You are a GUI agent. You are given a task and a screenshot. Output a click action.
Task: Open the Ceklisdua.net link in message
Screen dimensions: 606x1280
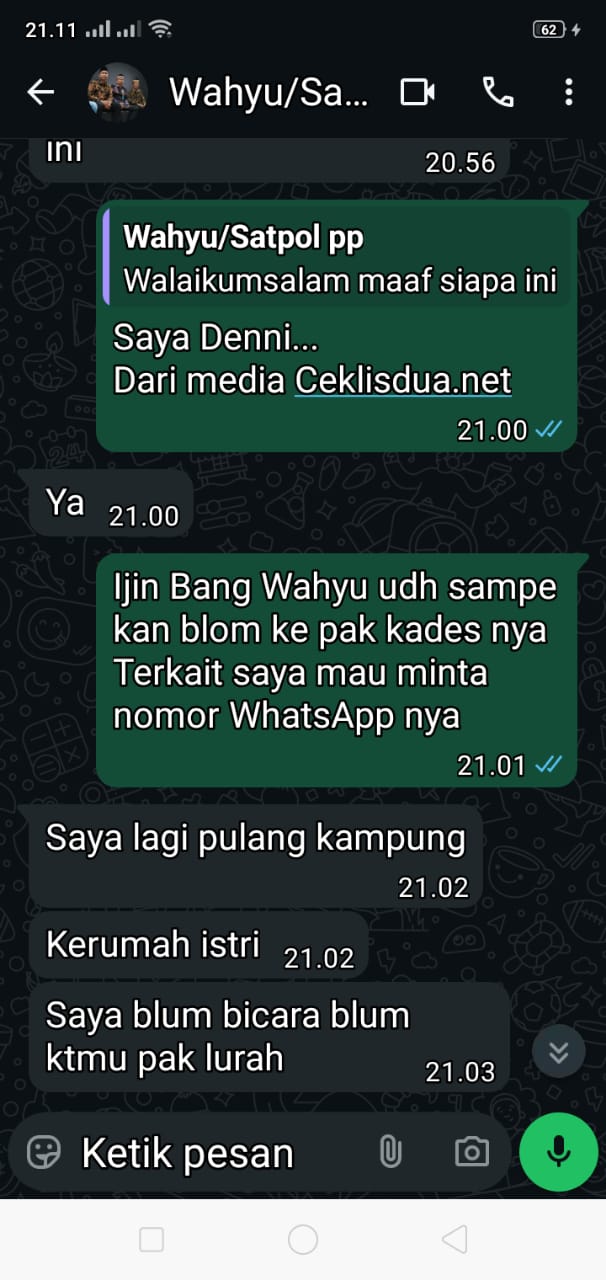(x=402, y=380)
